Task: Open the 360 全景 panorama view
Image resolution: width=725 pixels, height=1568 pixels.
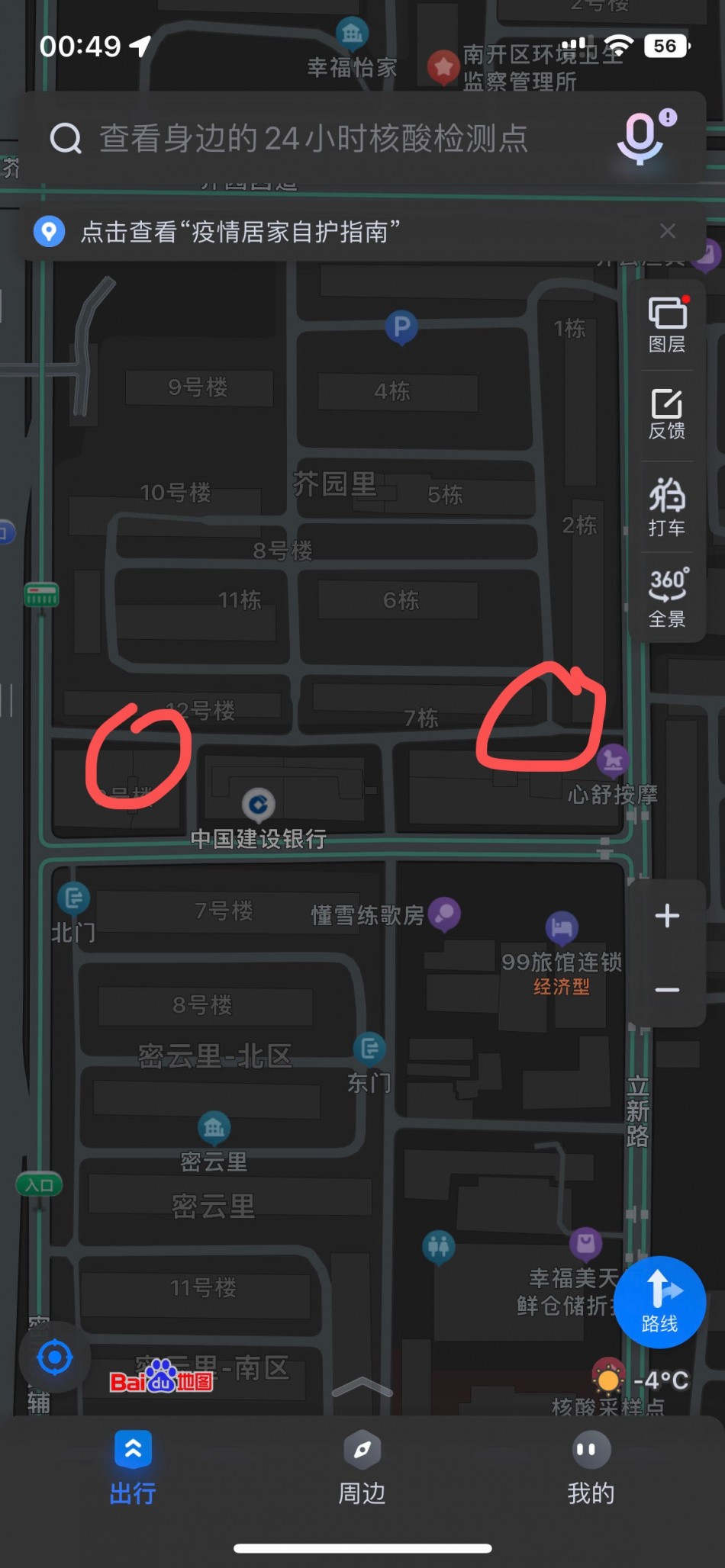Action: coord(667,597)
